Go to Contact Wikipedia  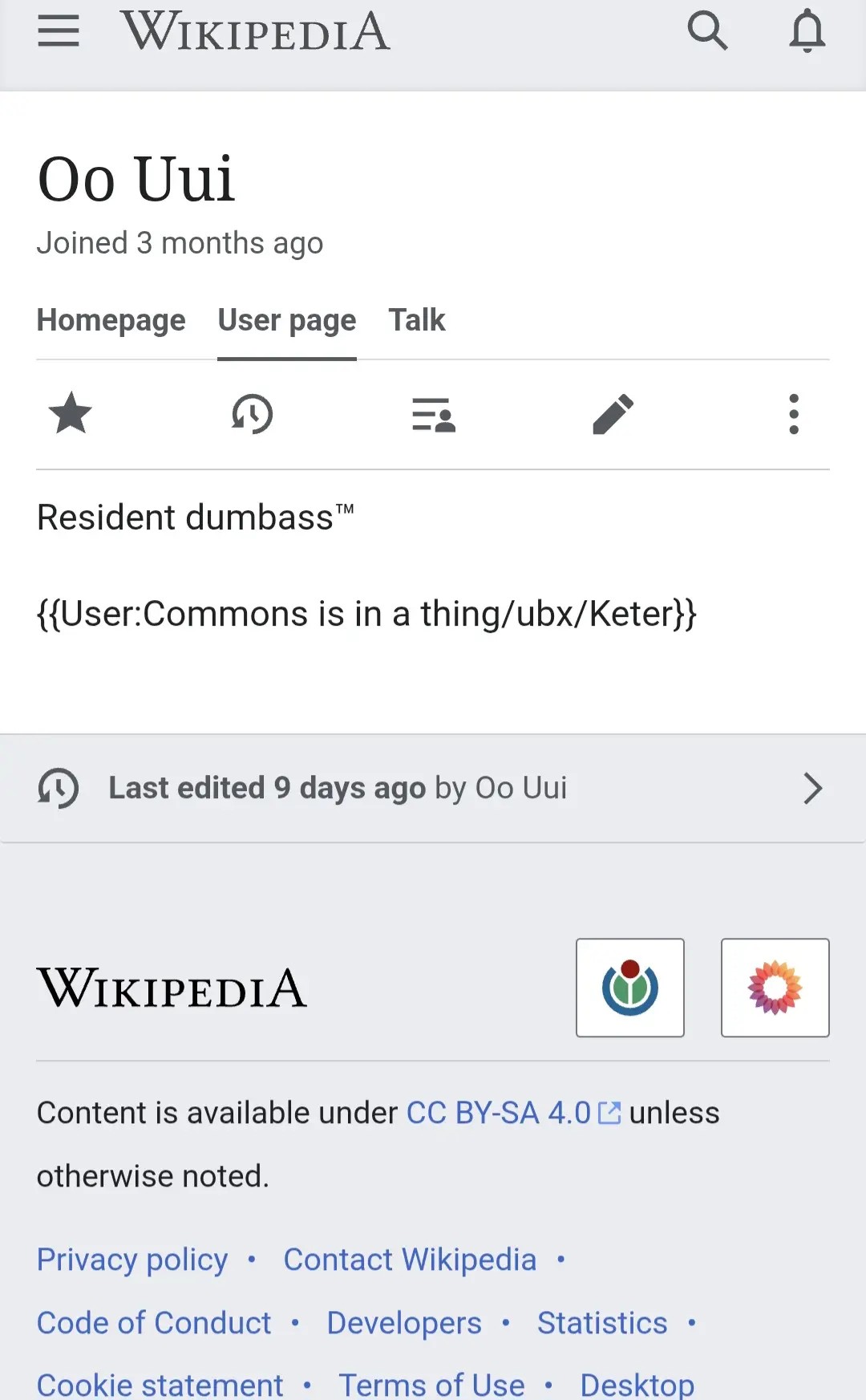point(410,1260)
